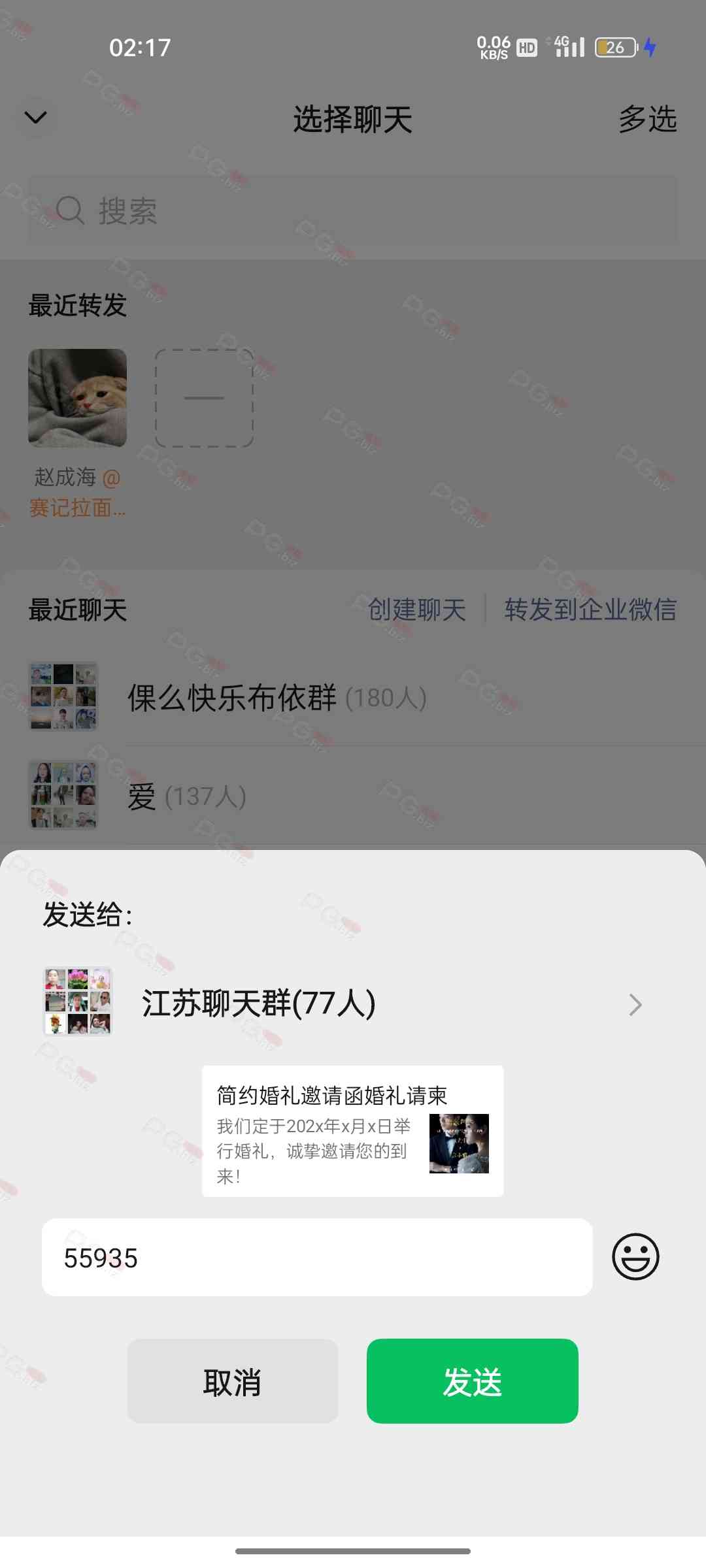Focus the message field containing 55935
This screenshot has width=706, height=1568.
[317, 1257]
